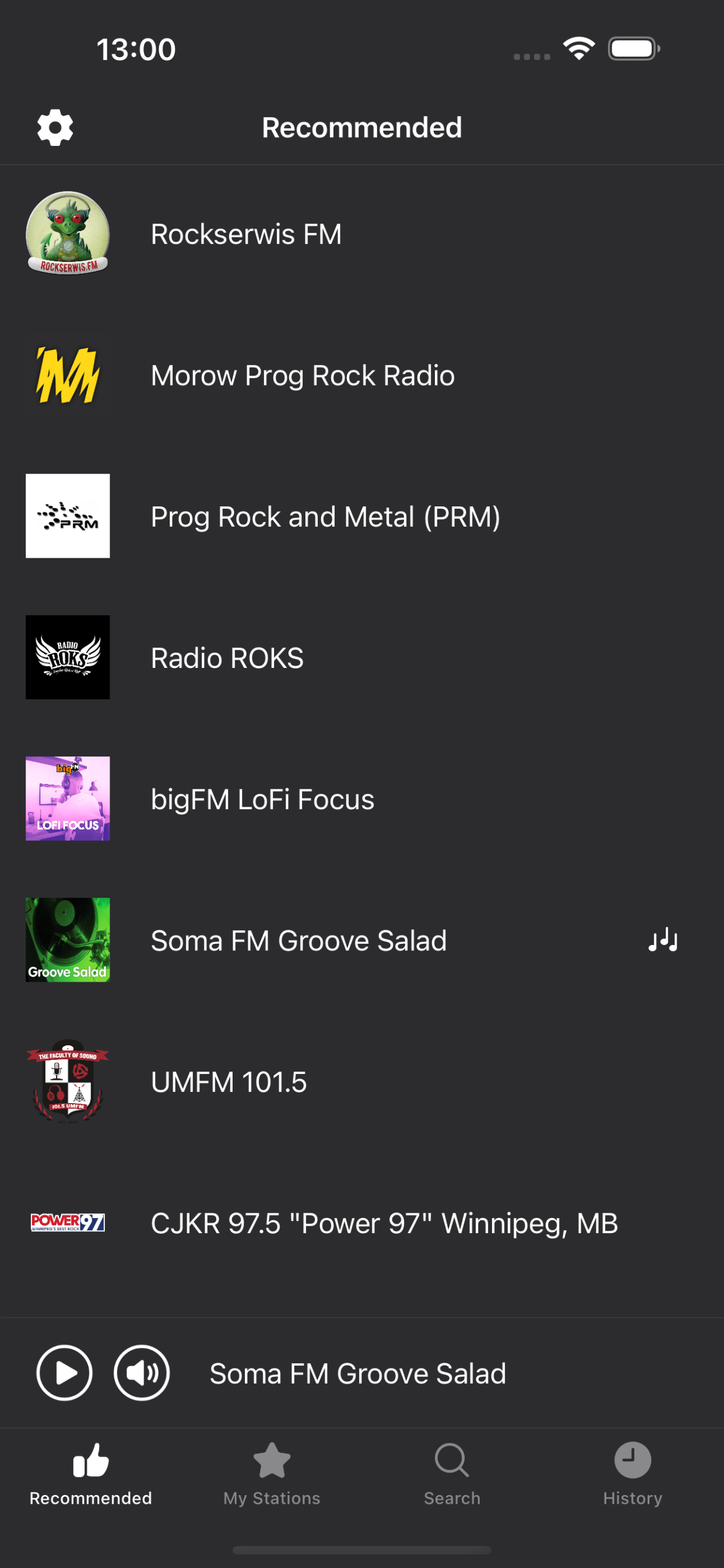This screenshot has height=1568, width=724.
Task: Open the History tab
Action: pos(632,1473)
